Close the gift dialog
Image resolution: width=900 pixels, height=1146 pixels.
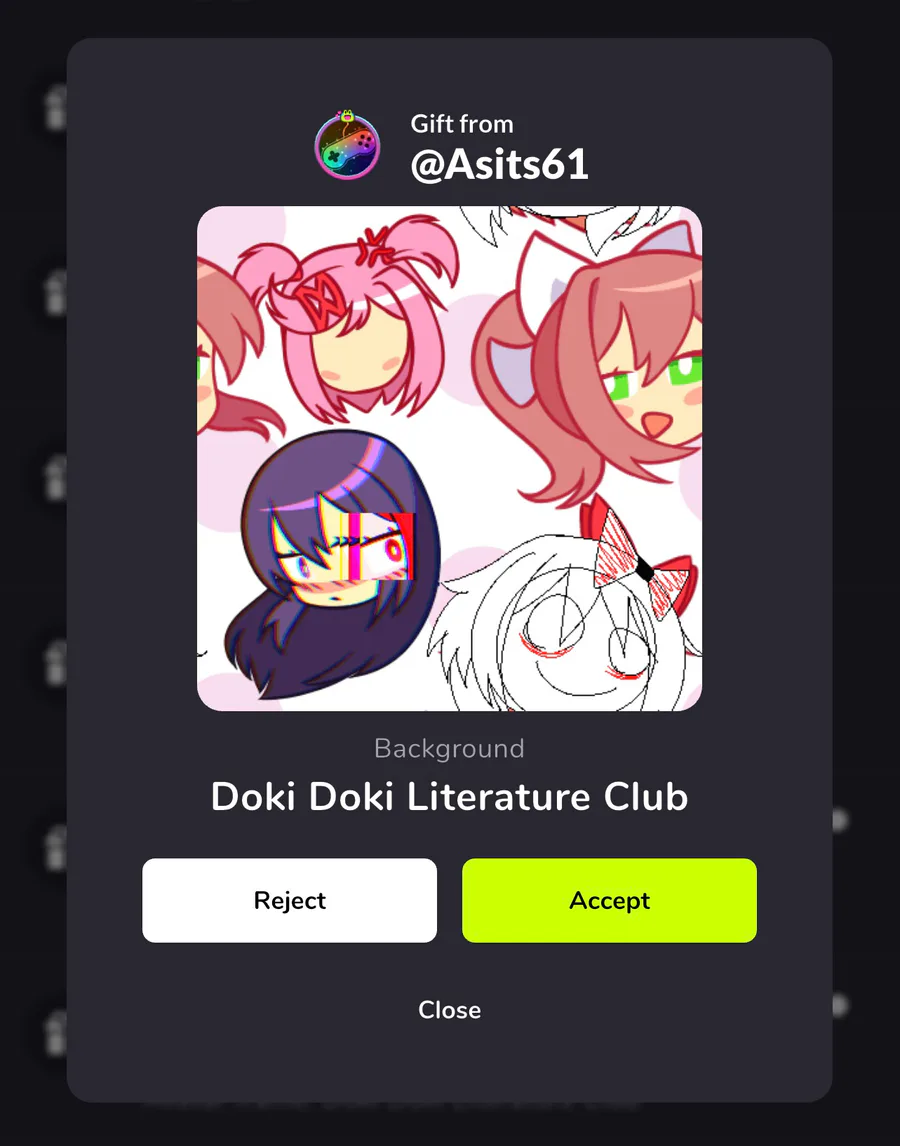(x=449, y=1010)
